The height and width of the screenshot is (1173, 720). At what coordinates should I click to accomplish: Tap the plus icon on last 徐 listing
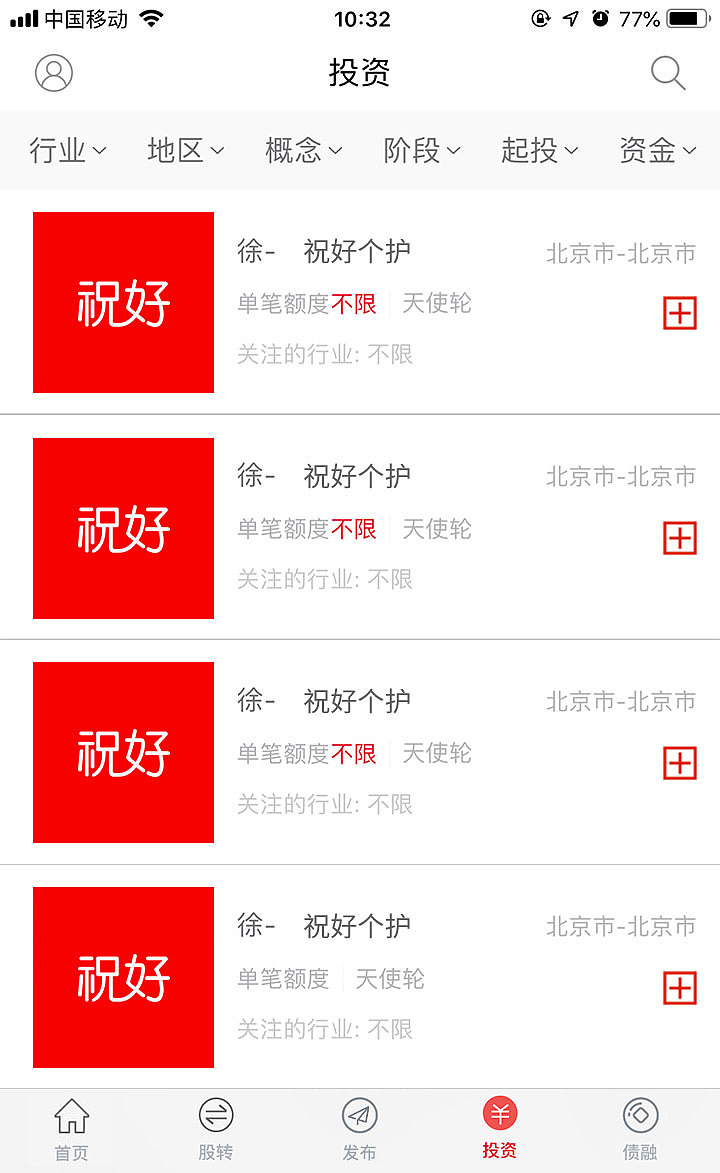[x=680, y=989]
